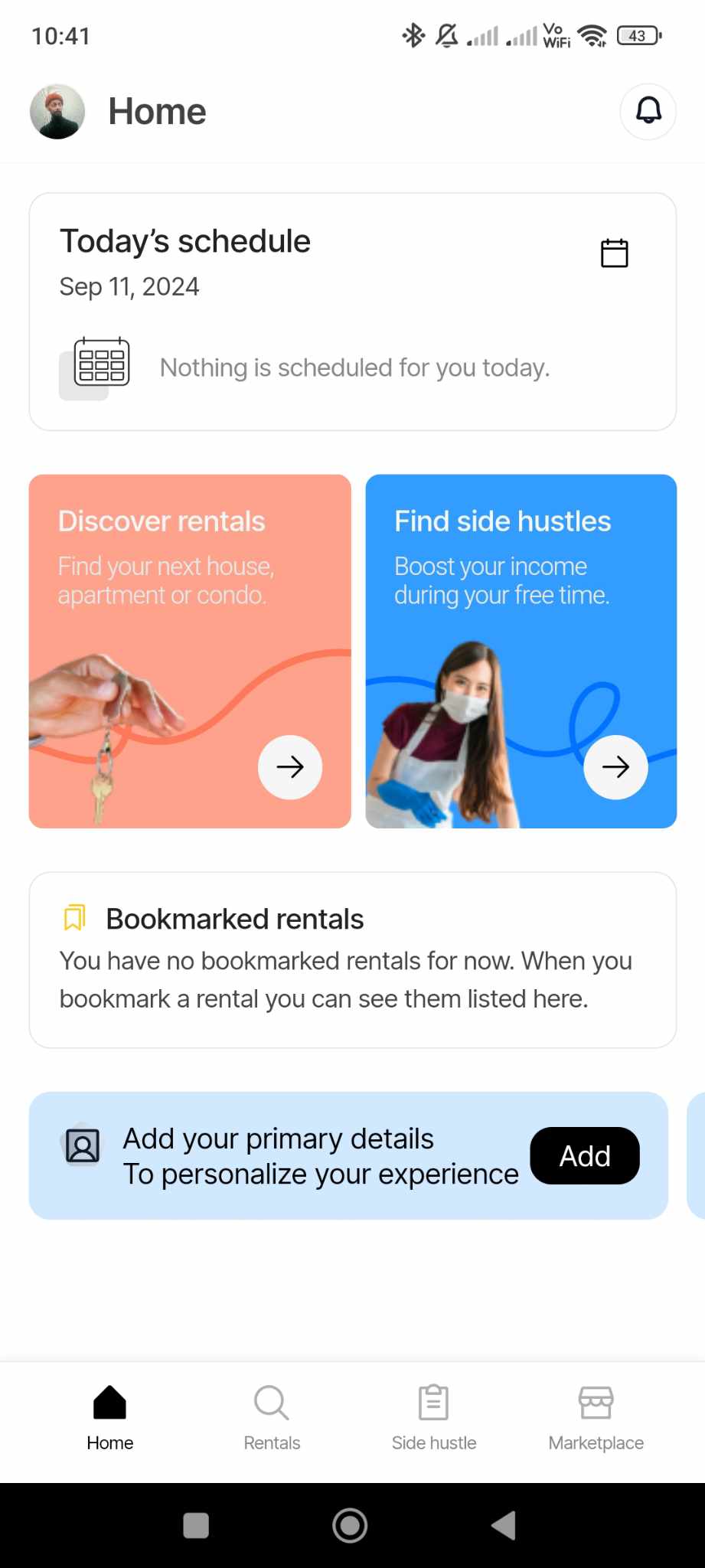Screen dimensions: 705x1568
Task: Tap Add to enter primary details
Action: click(584, 1155)
